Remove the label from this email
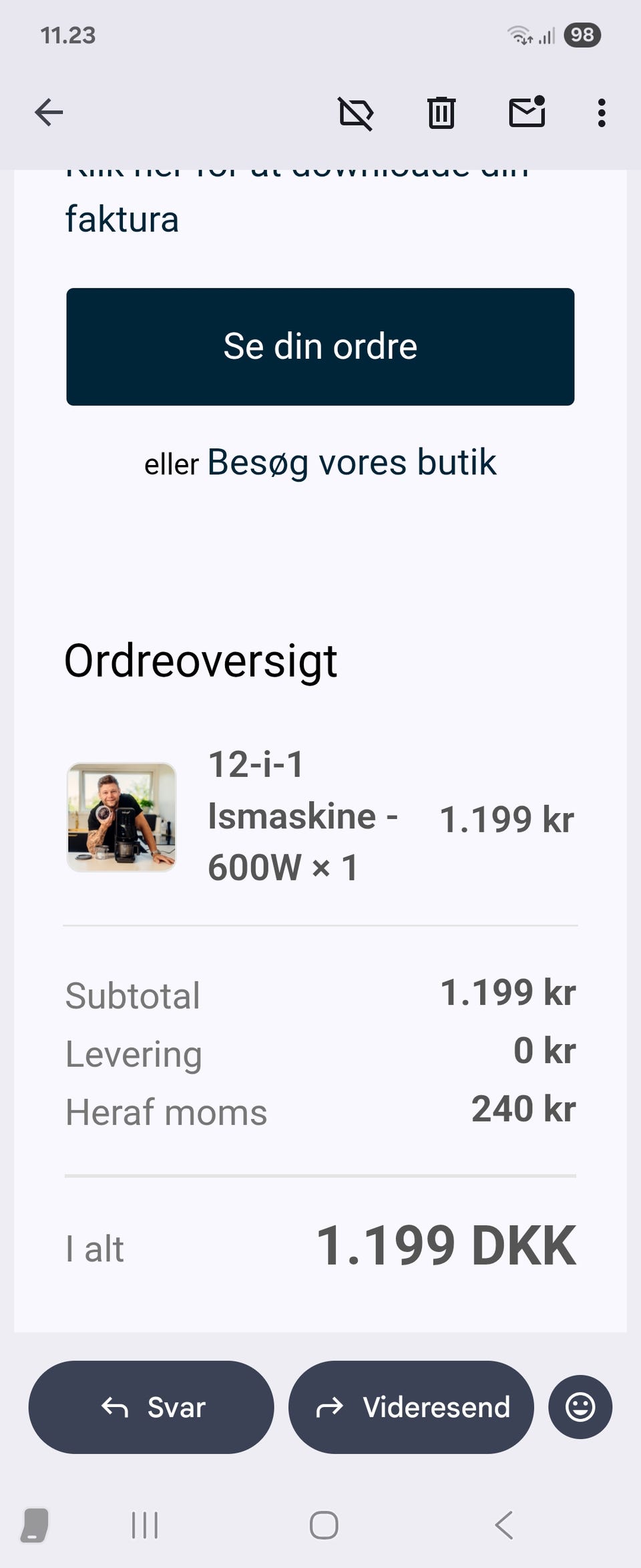Image resolution: width=641 pixels, height=1568 pixels. 356,112
